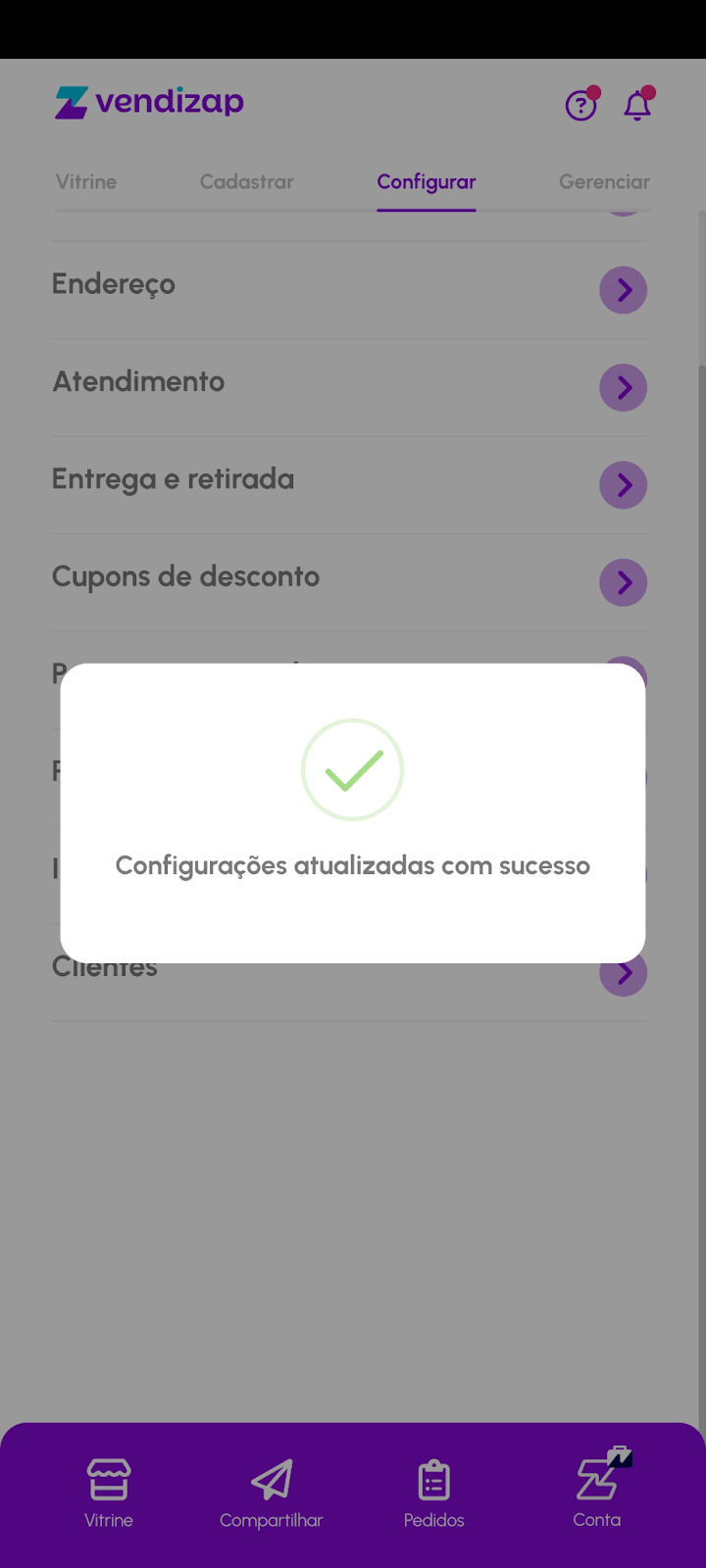This screenshot has height=1568, width=706.
Task: Go to Vitrine in the bottom bar
Action: pos(108,1493)
